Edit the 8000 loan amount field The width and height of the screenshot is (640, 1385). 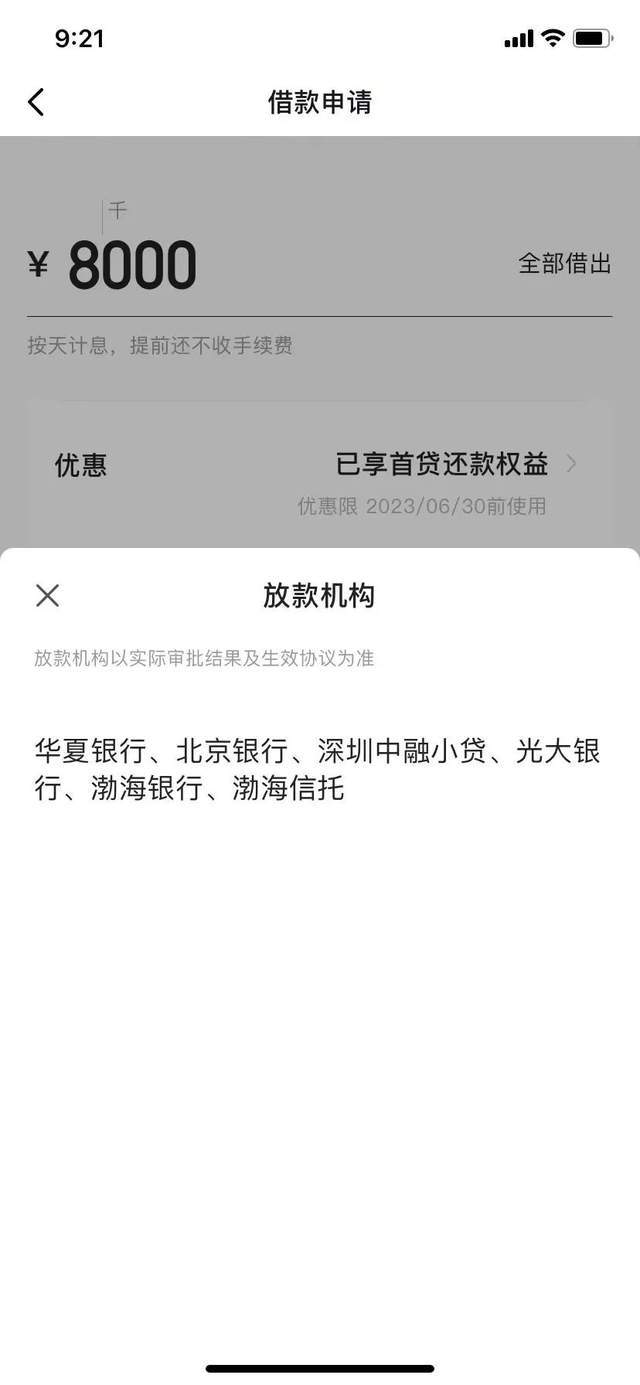(x=132, y=266)
